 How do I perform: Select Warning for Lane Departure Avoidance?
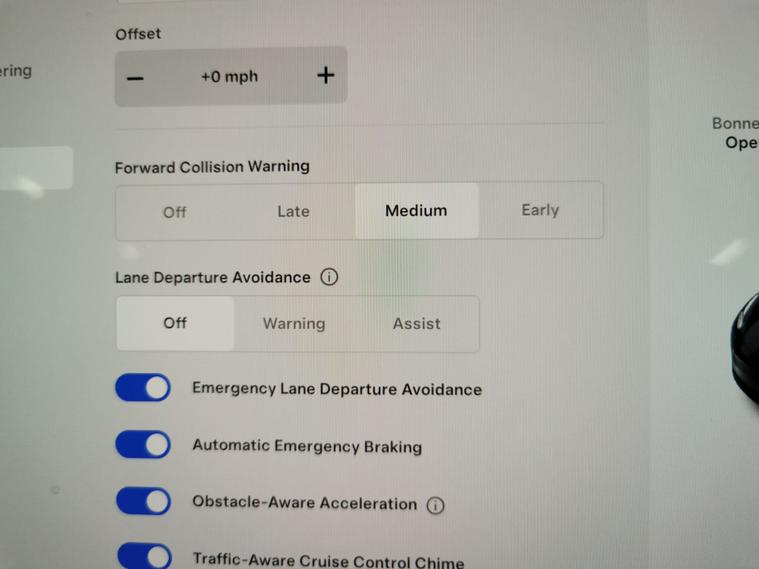coord(294,324)
